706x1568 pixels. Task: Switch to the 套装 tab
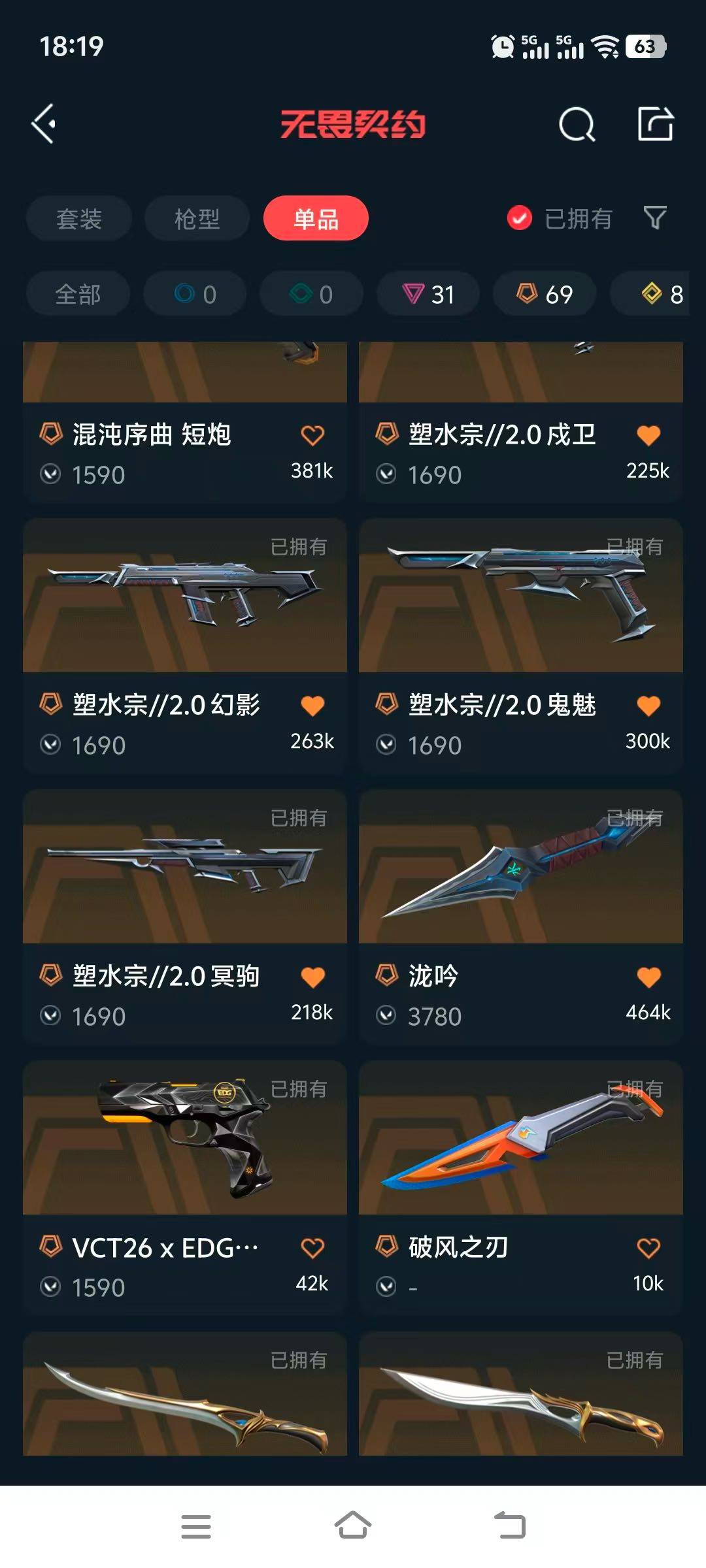tap(79, 218)
